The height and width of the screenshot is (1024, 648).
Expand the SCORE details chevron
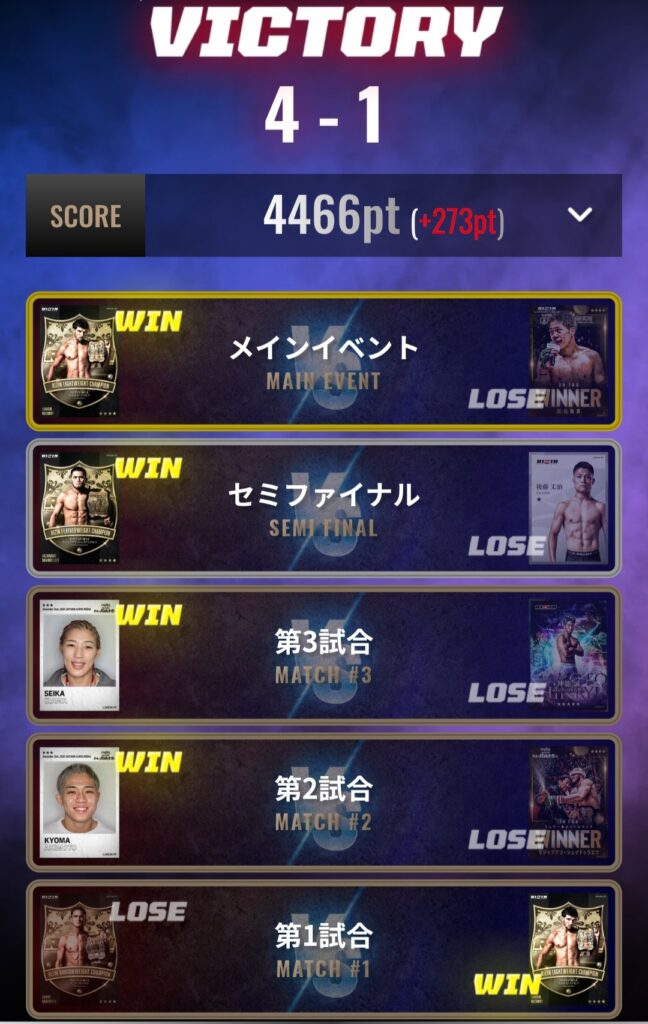pyautogui.click(x=580, y=215)
